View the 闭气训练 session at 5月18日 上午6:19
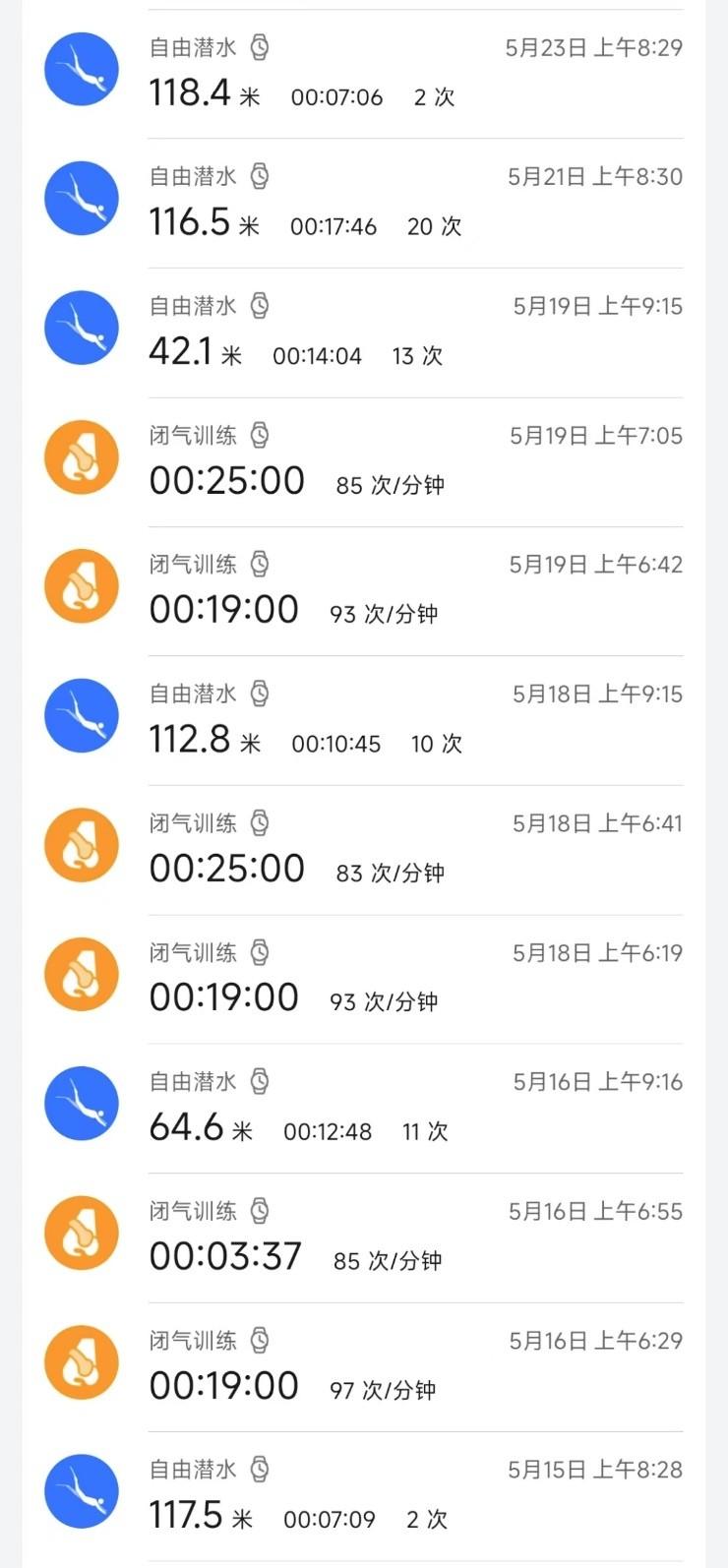This screenshot has width=728, height=1568. point(364,980)
